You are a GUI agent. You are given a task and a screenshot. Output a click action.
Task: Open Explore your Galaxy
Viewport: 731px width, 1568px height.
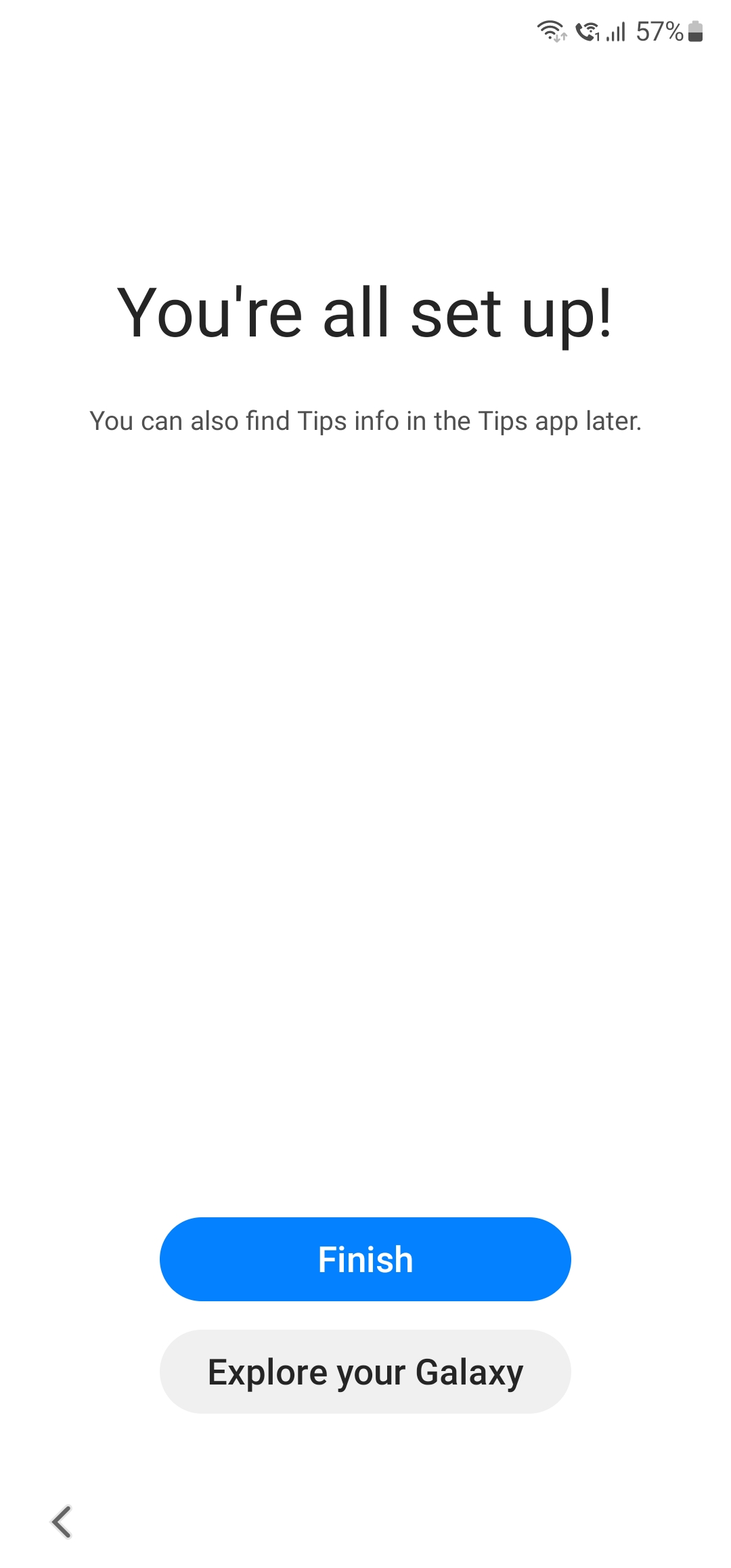coord(365,1371)
